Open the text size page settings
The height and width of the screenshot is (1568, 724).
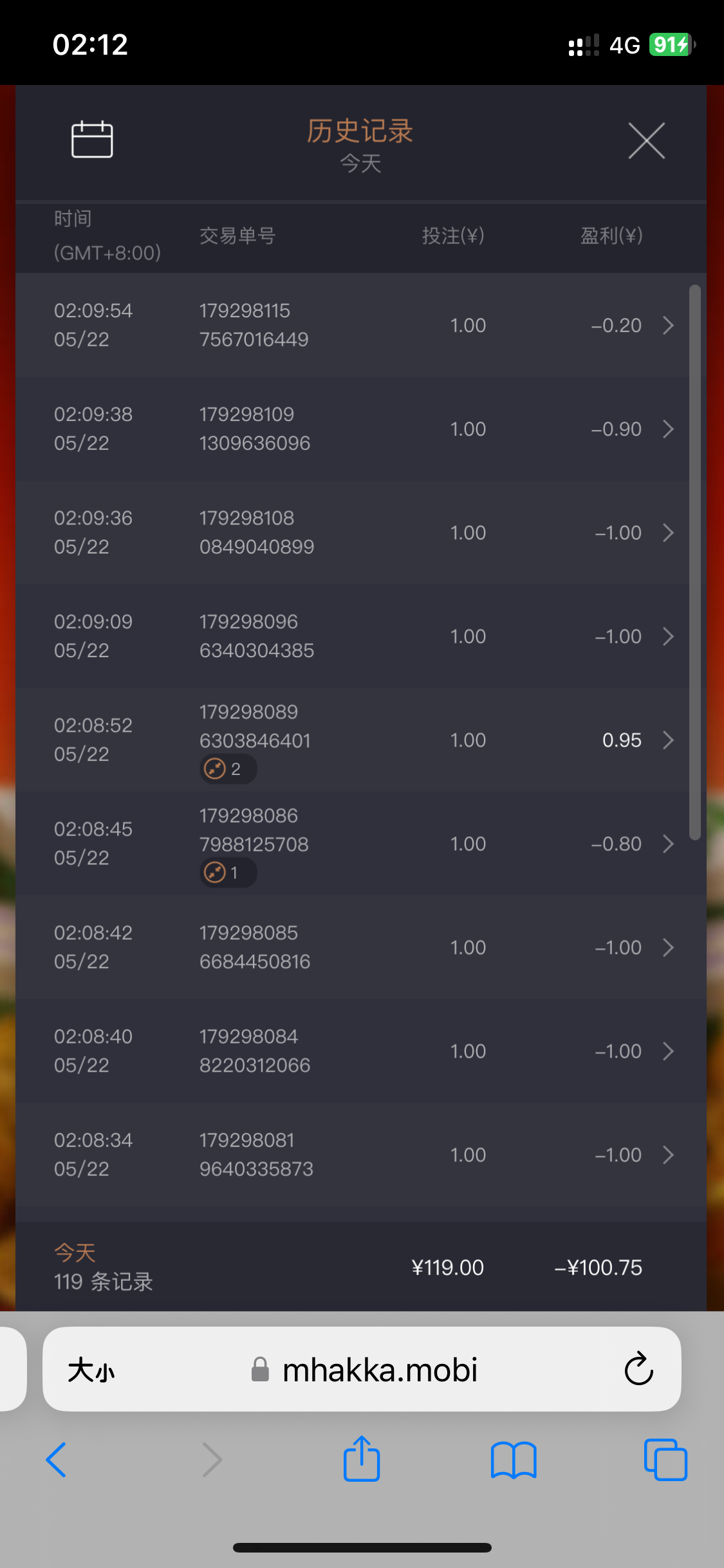tap(91, 1369)
